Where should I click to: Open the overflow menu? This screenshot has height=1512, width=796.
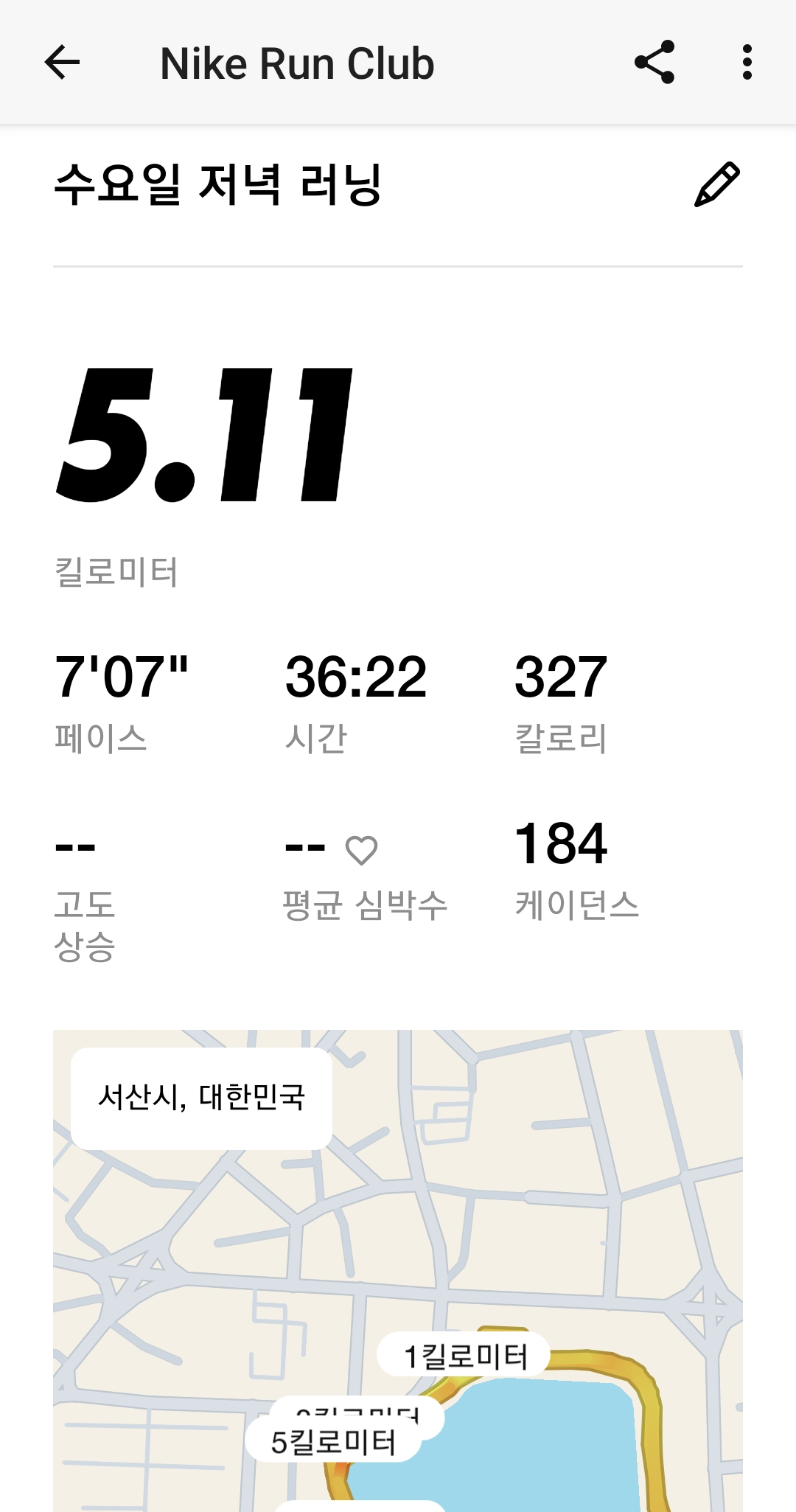pyautogui.click(x=747, y=62)
